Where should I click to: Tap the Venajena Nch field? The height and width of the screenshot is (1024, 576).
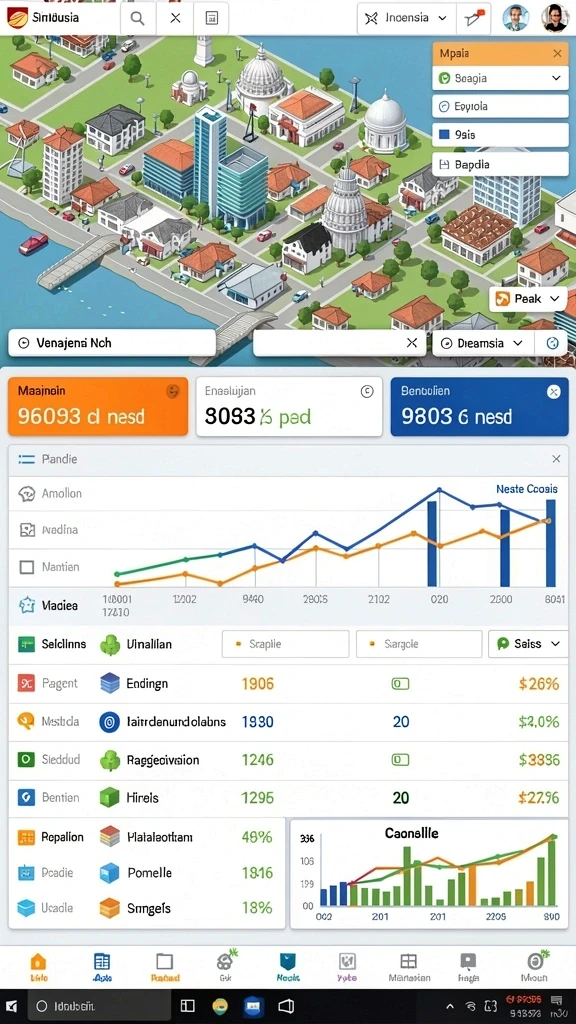click(112, 343)
